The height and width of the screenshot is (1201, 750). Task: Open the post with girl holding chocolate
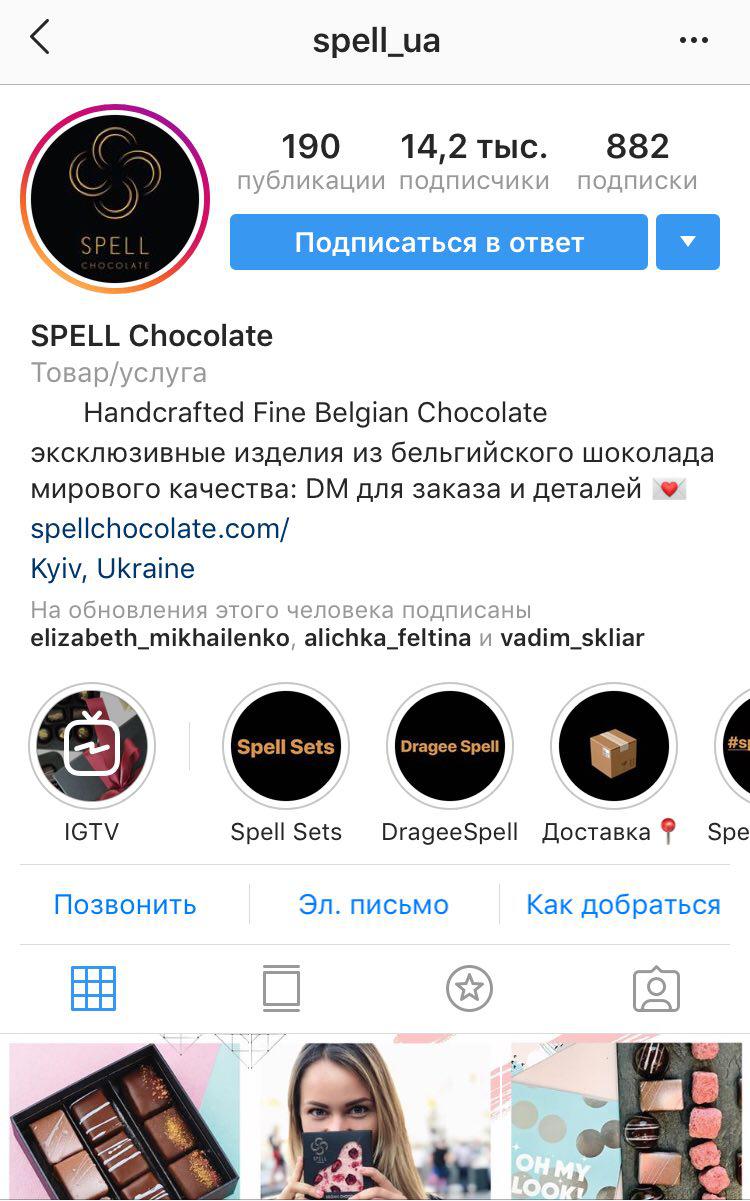tap(375, 1120)
